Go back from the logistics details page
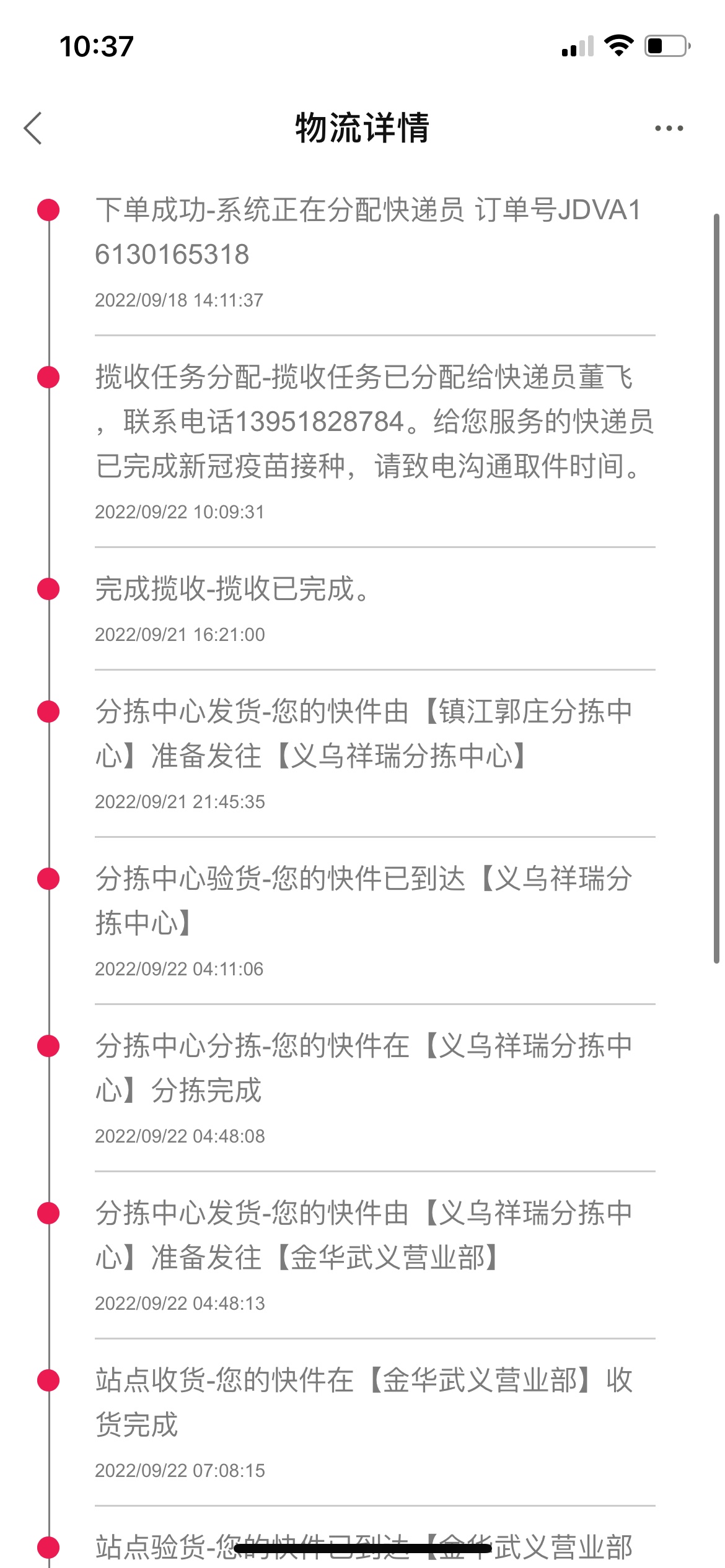 coord(33,128)
